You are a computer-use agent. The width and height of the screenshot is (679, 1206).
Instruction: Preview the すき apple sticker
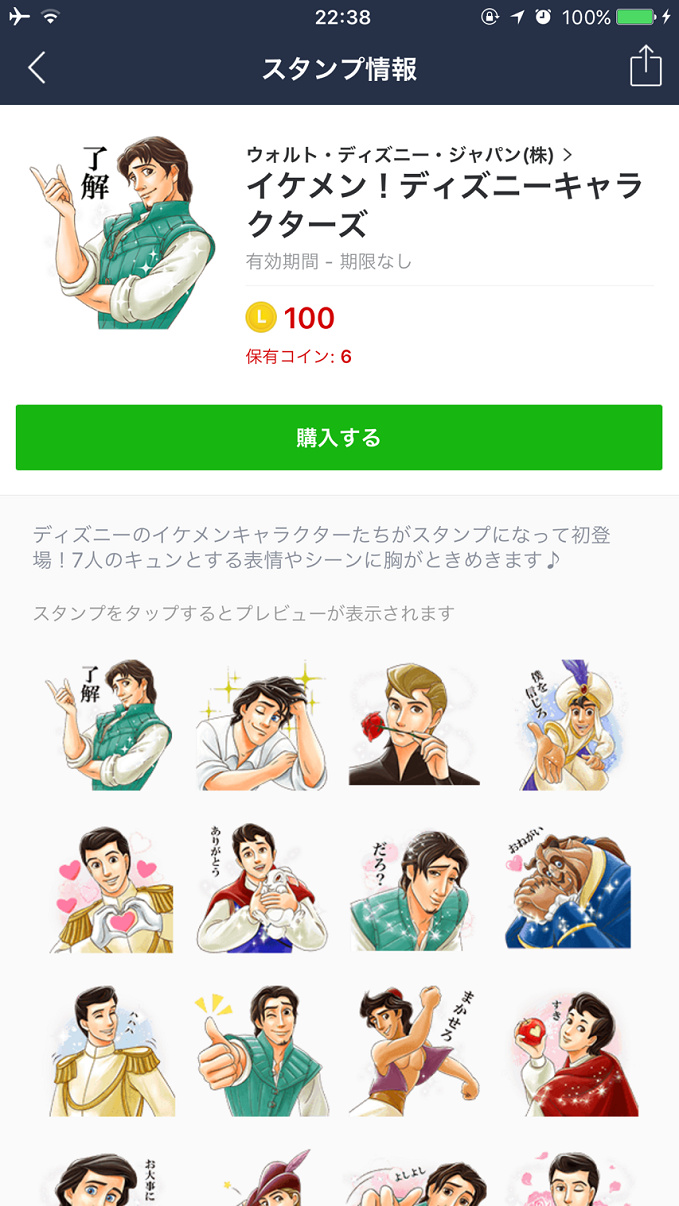pyautogui.click(x=567, y=1050)
